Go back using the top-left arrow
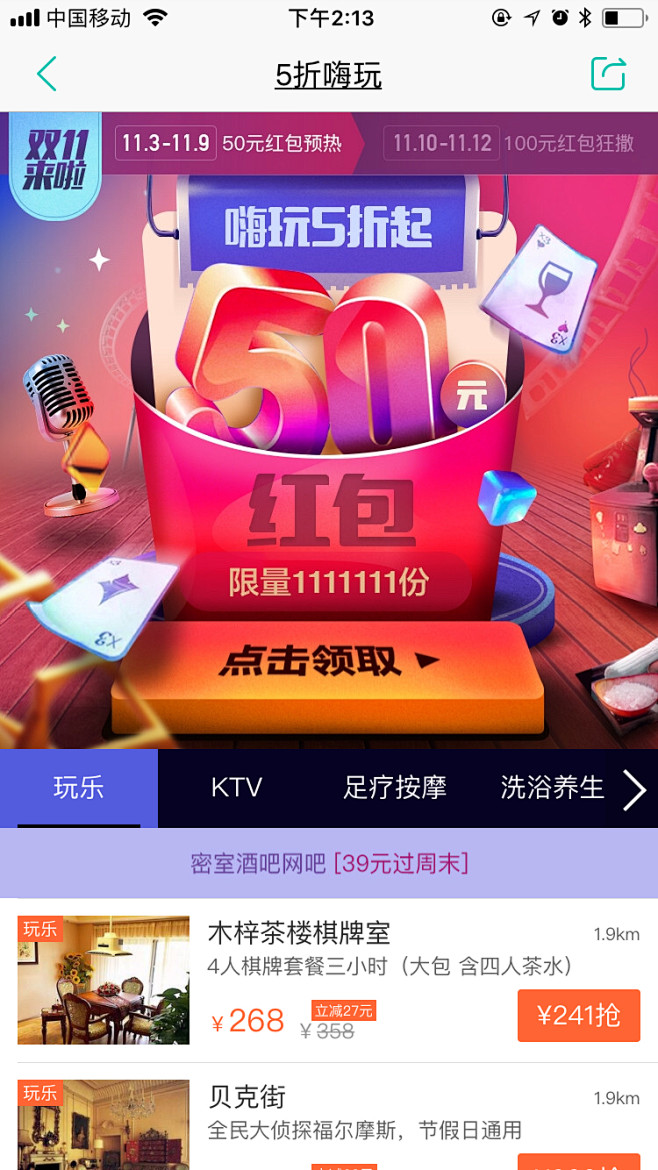658x1170 pixels. point(46,75)
